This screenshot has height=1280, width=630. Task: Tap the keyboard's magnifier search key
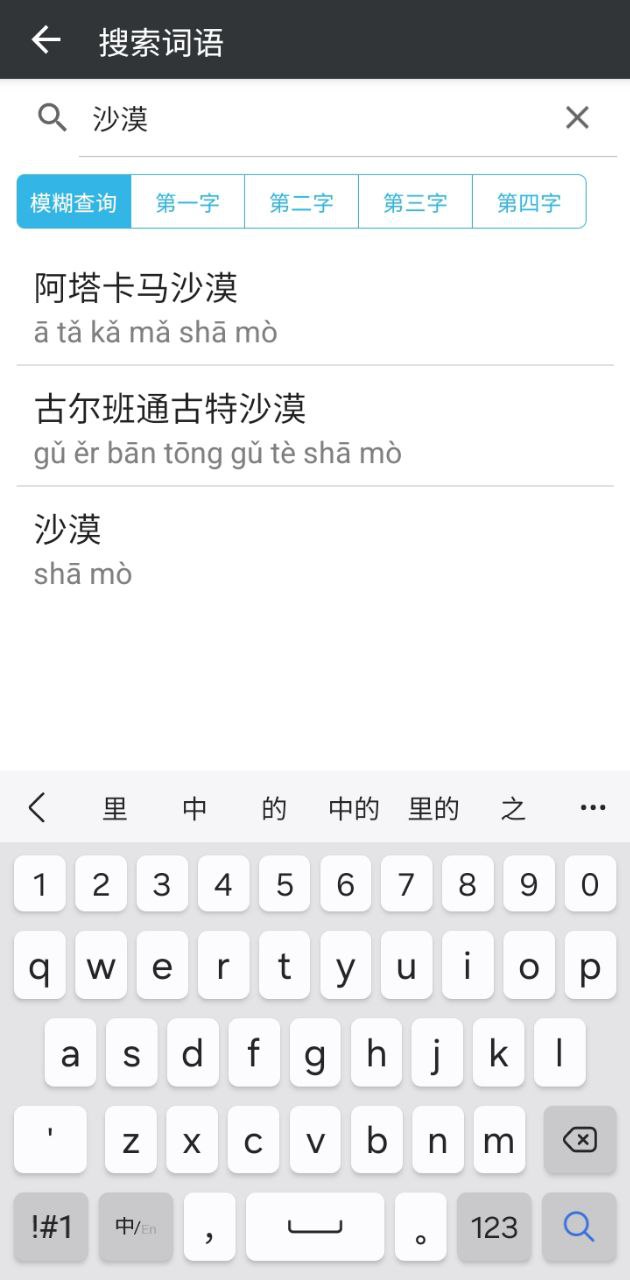[580, 1226]
